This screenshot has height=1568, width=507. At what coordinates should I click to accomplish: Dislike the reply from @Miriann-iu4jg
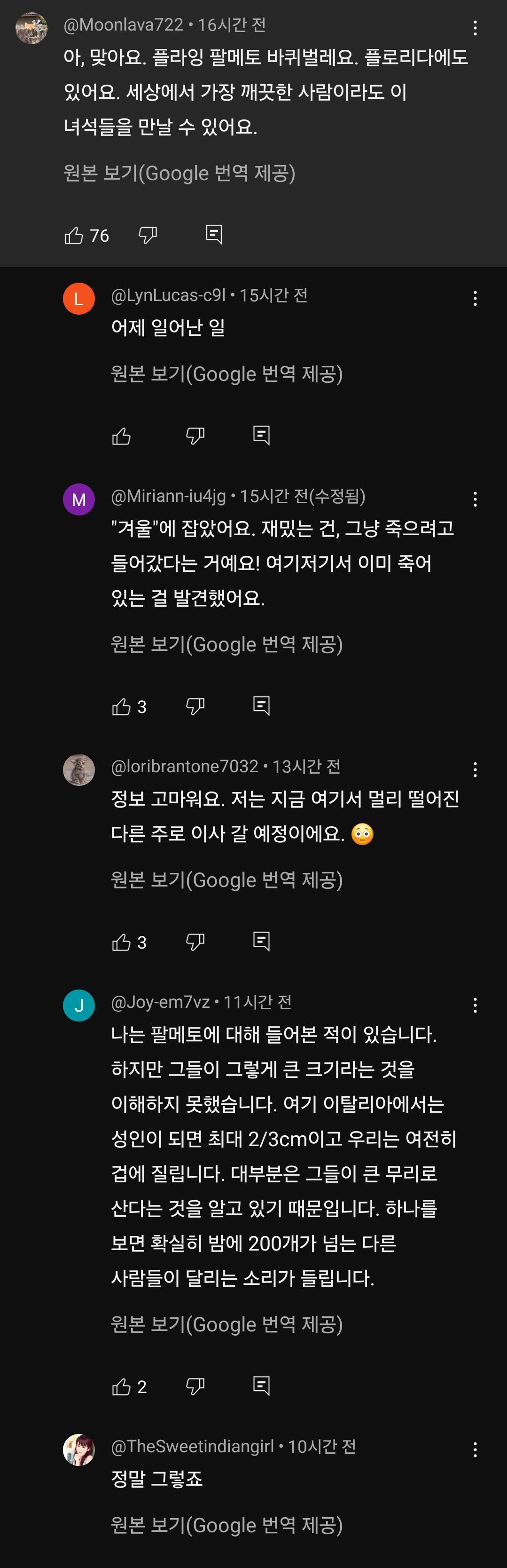coord(195,706)
